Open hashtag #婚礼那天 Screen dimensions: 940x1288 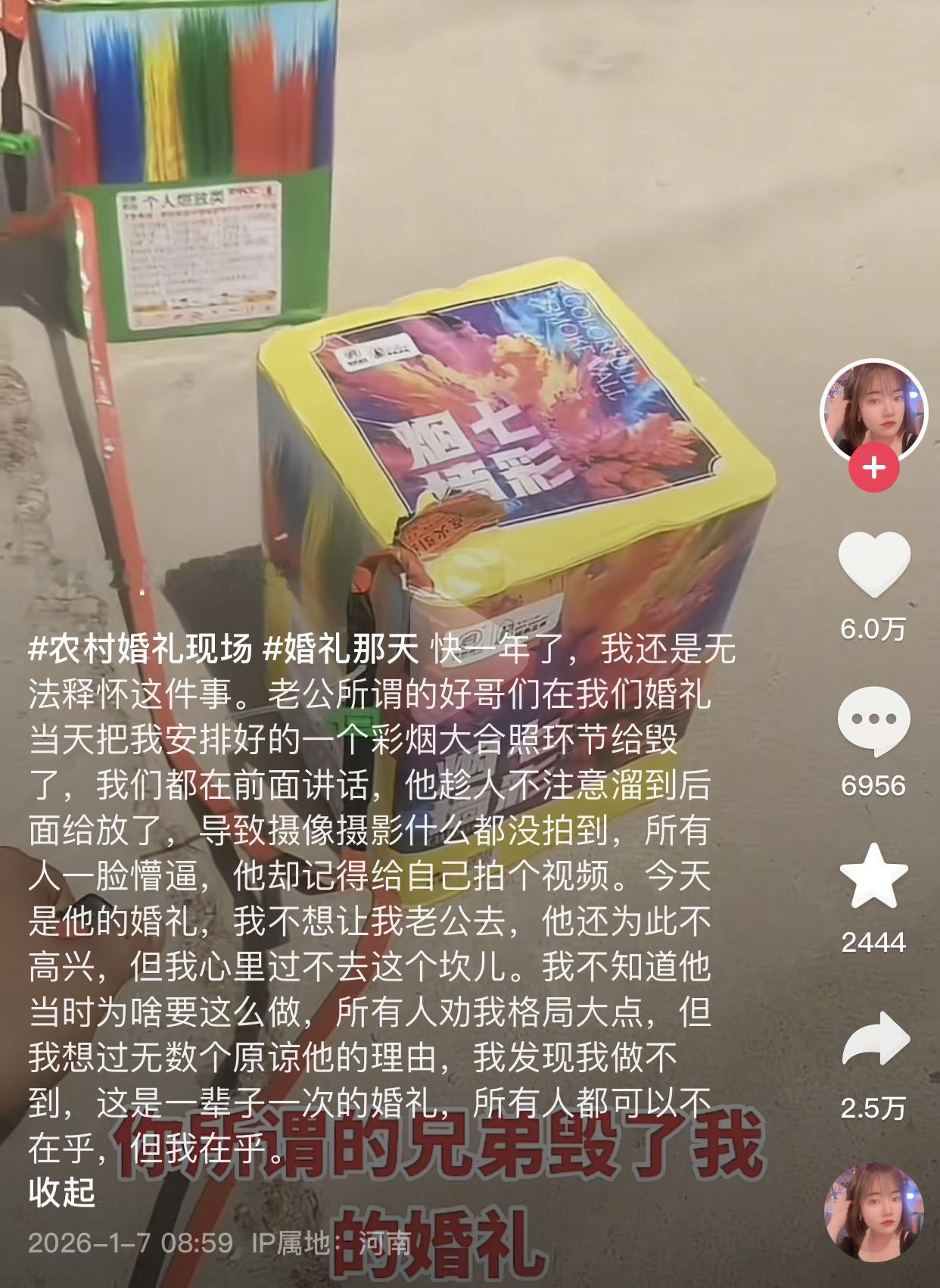[x=341, y=653]
